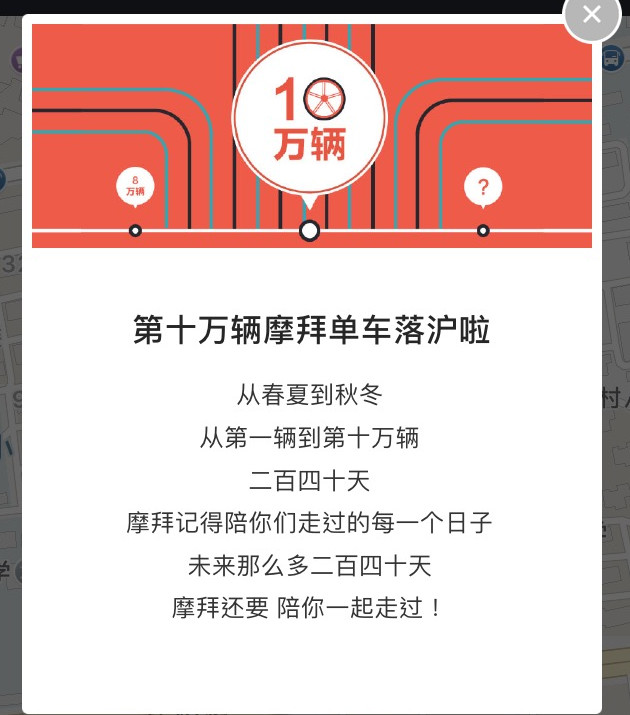Close the Mobike 10万辆 announcement popup
The height and width of the screenshot is (715, 630).
(x=592, y=15)
